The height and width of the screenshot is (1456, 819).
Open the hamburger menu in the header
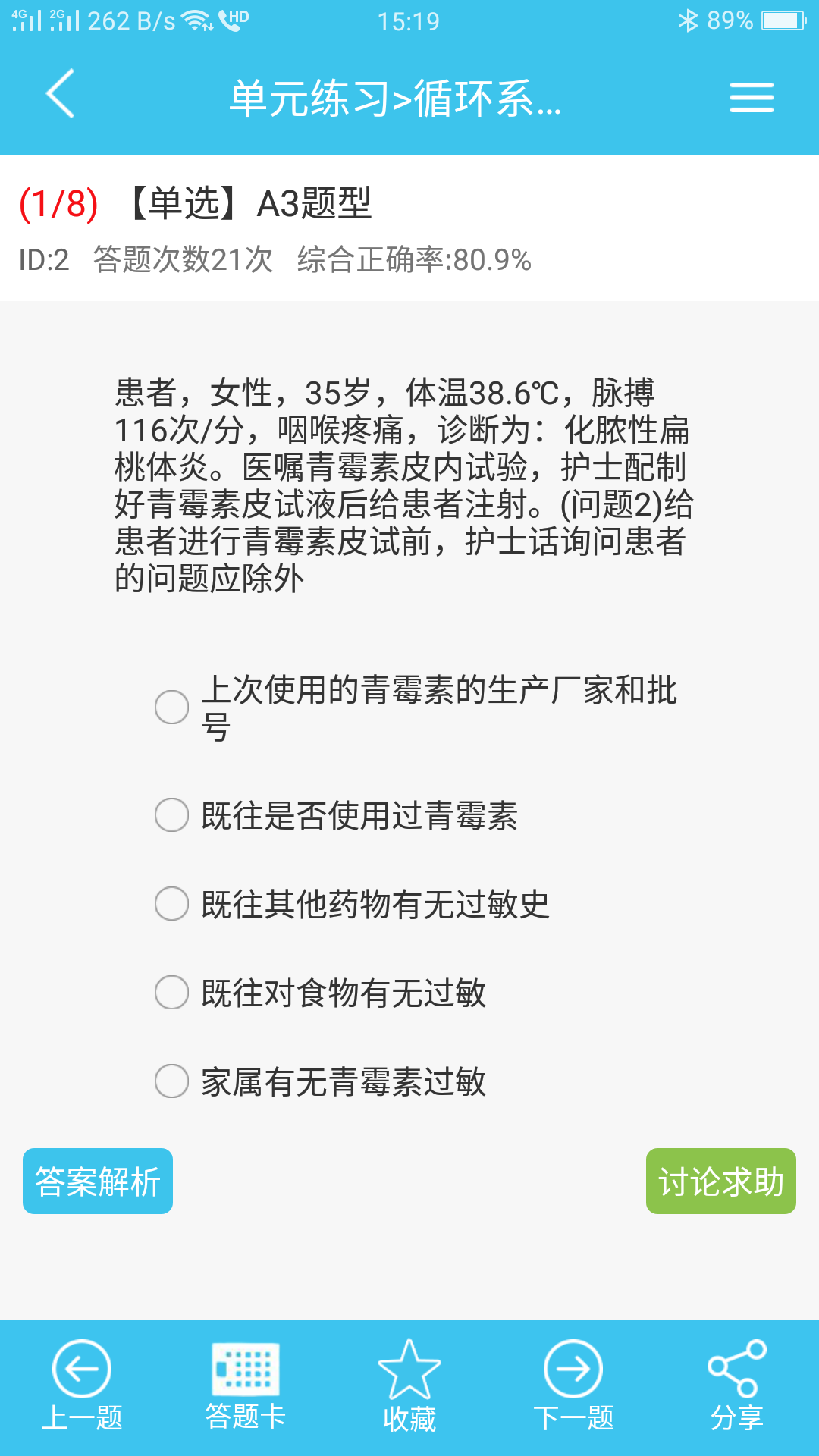752,98
